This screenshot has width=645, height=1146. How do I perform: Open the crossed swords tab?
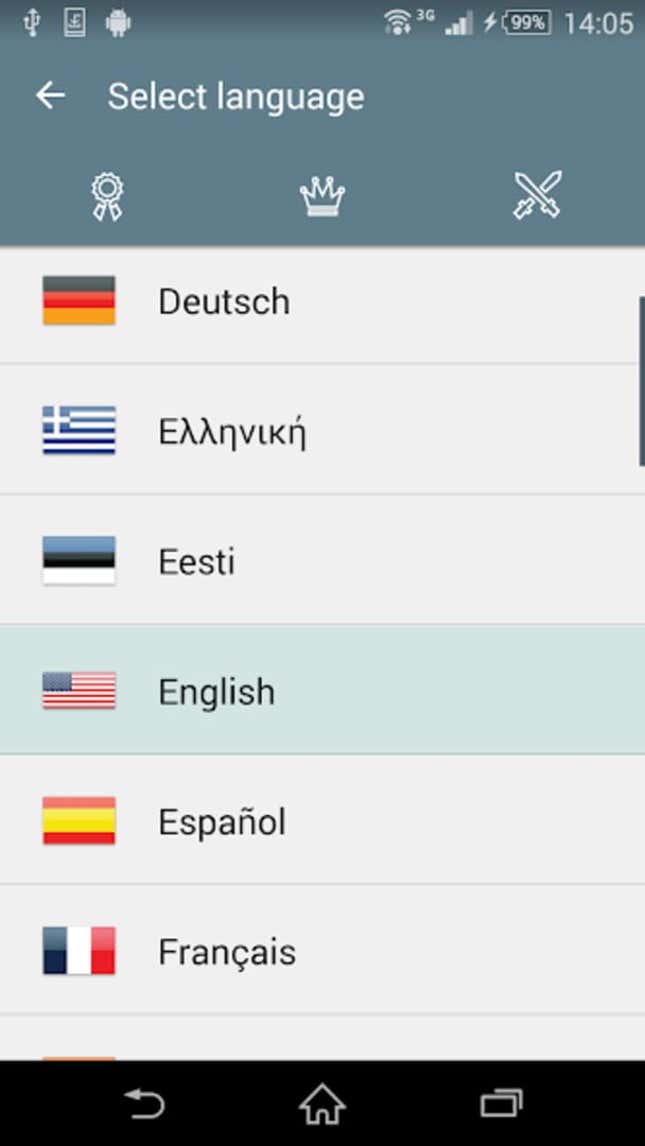pyautogui.click(x=537, y=196)
